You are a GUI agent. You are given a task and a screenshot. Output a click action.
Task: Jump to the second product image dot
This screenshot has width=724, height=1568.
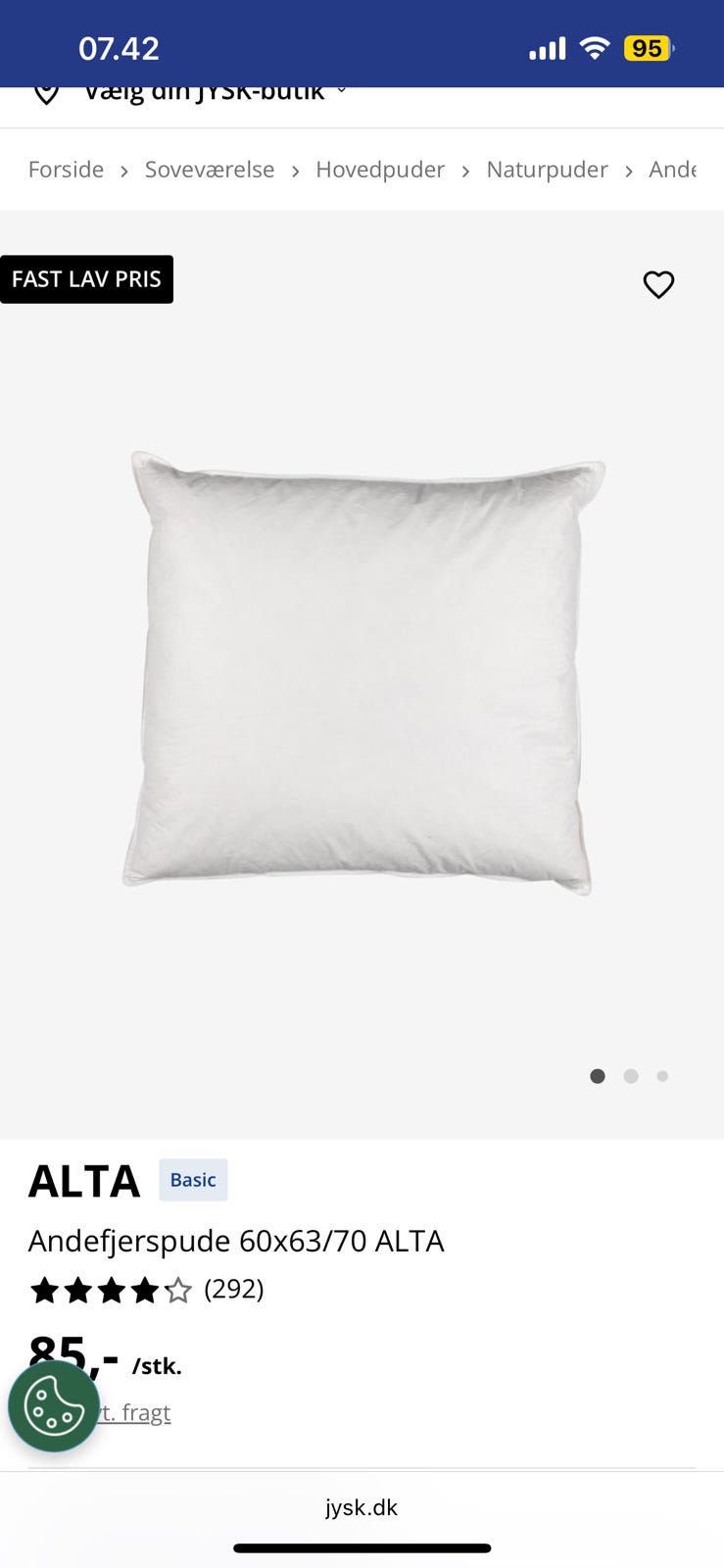click(x=631, y=1076)
